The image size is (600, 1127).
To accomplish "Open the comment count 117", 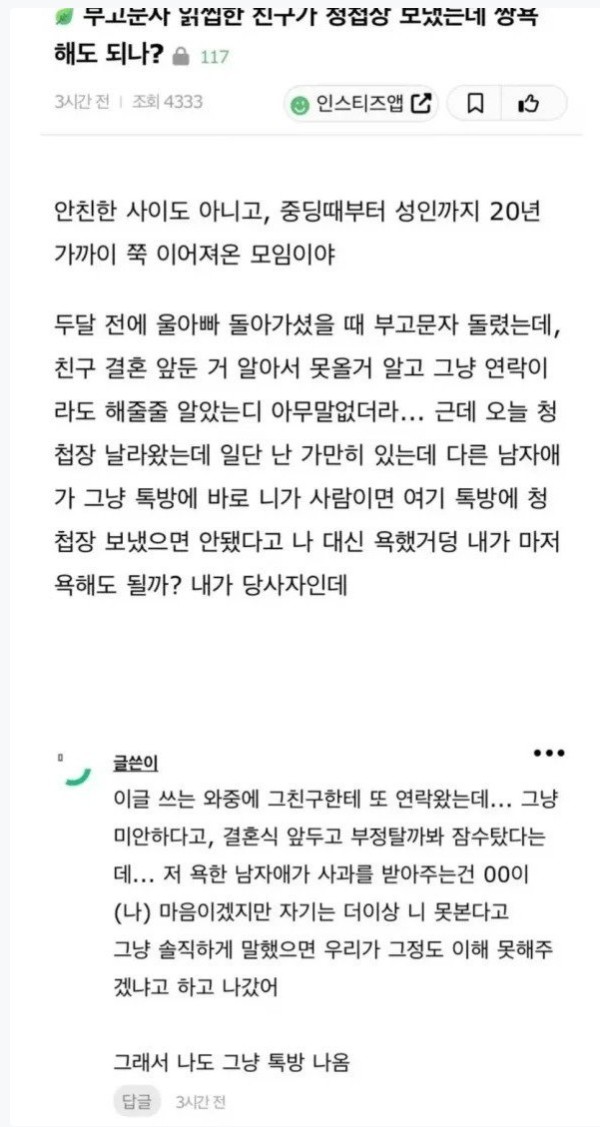I will 214,57.
